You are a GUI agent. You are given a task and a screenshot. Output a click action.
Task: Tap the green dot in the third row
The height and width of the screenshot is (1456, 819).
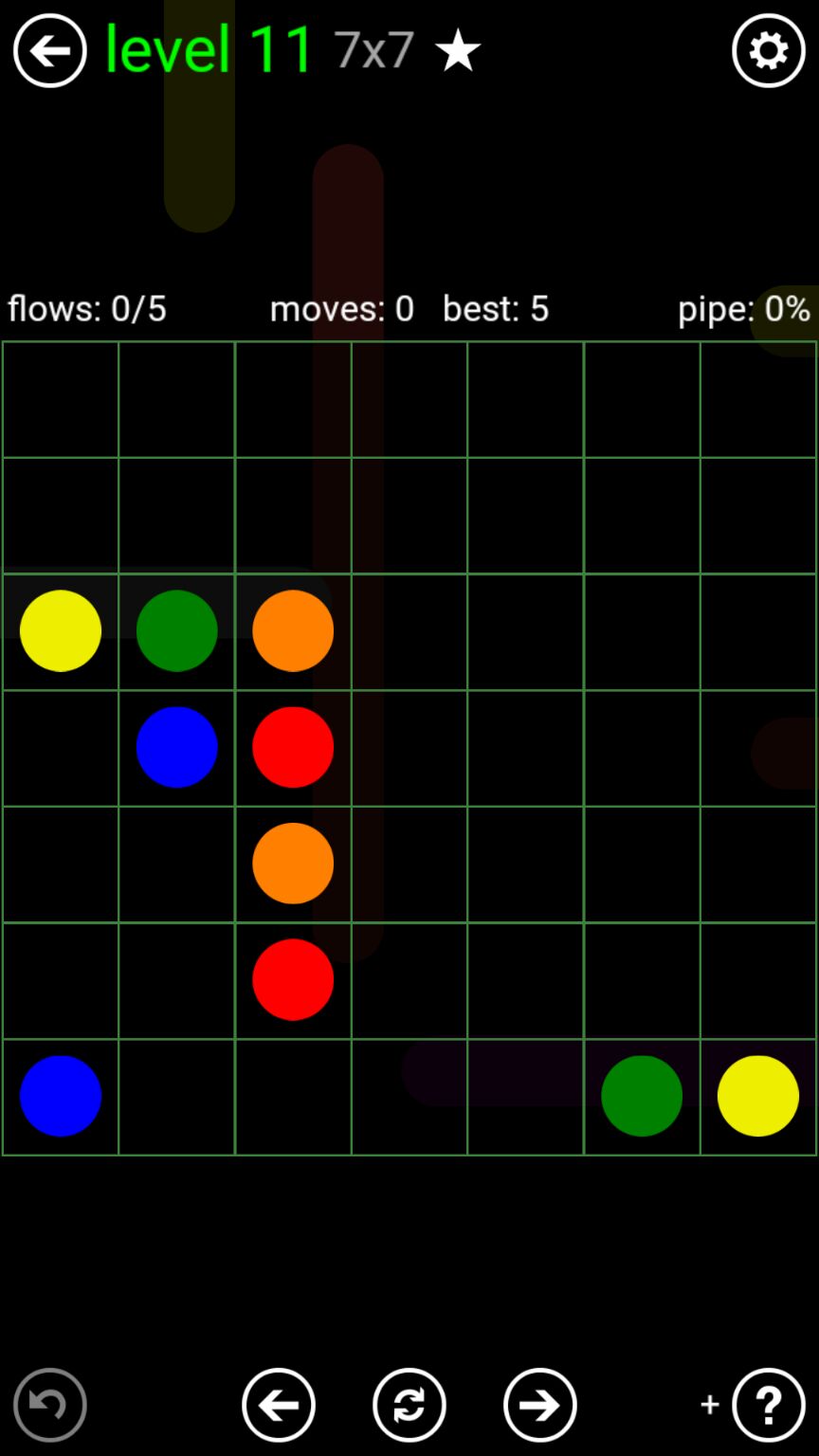pos(176,630)
